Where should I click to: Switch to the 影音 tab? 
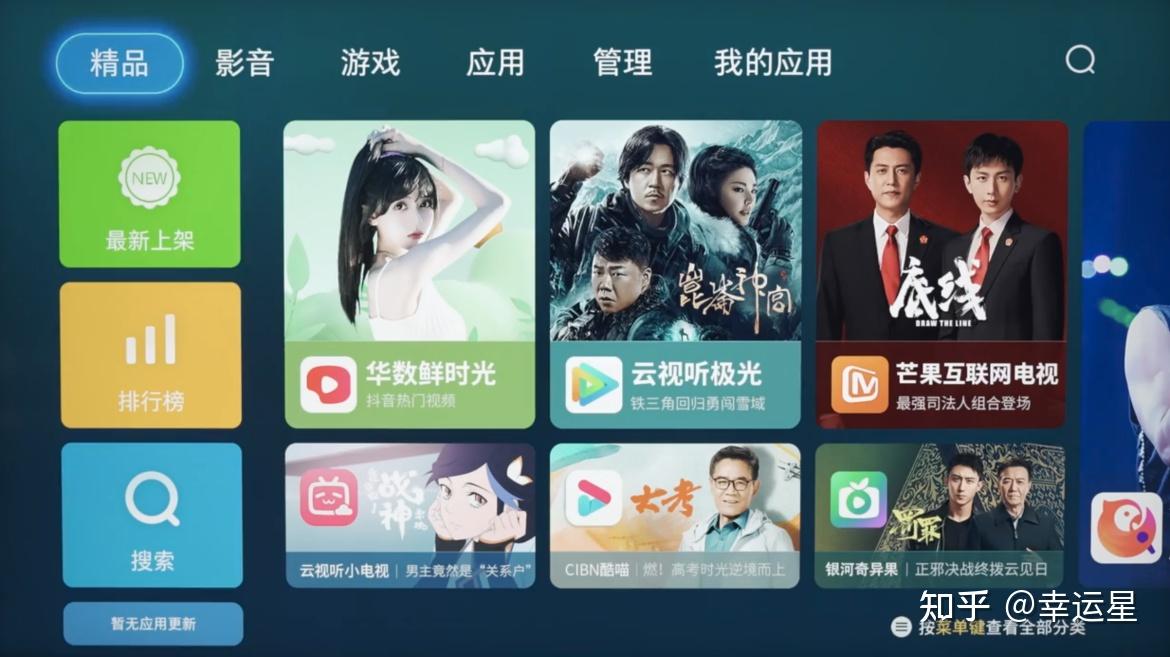coord(244,63)
